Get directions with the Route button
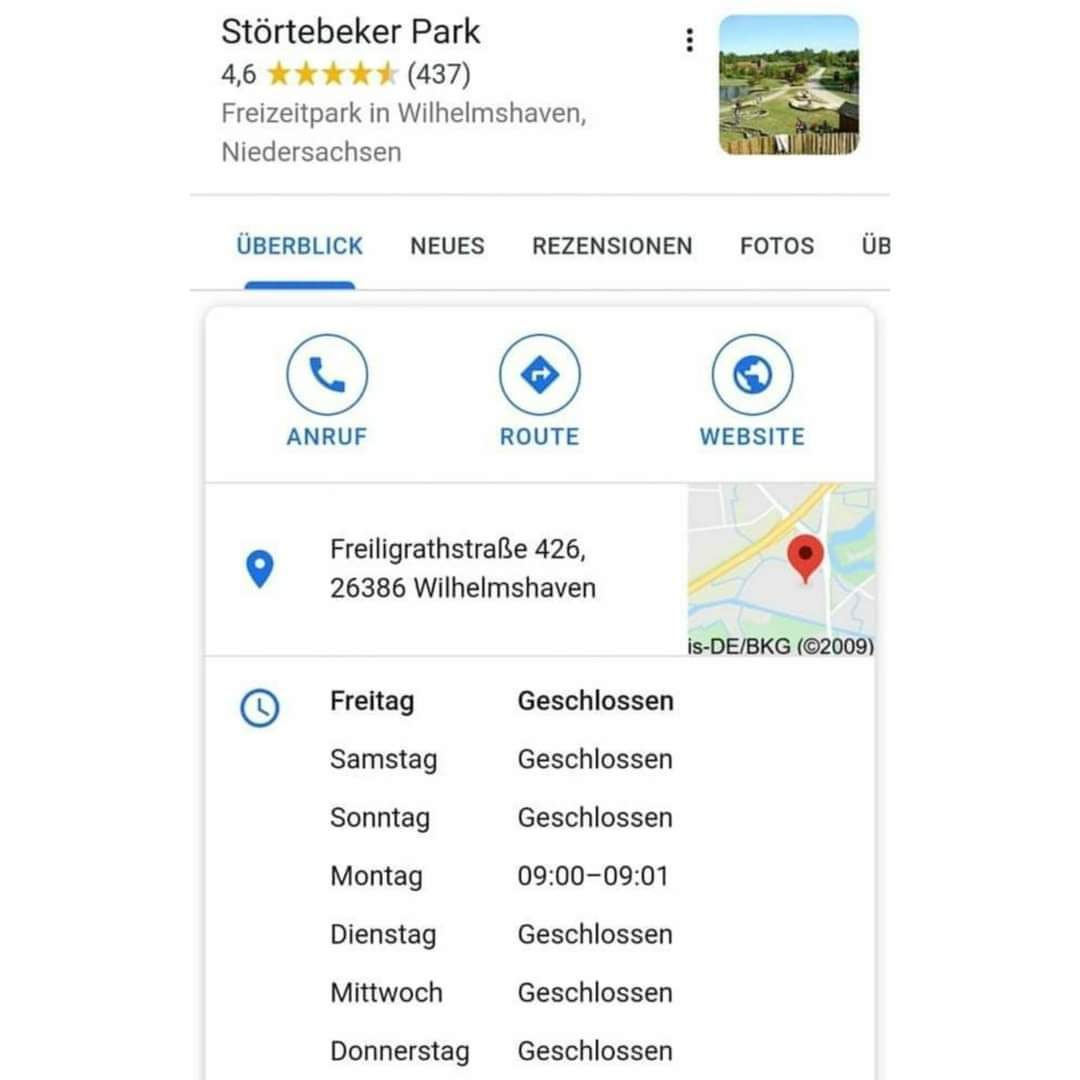This screenshot has width=1080, height=1080. [539, 391]
